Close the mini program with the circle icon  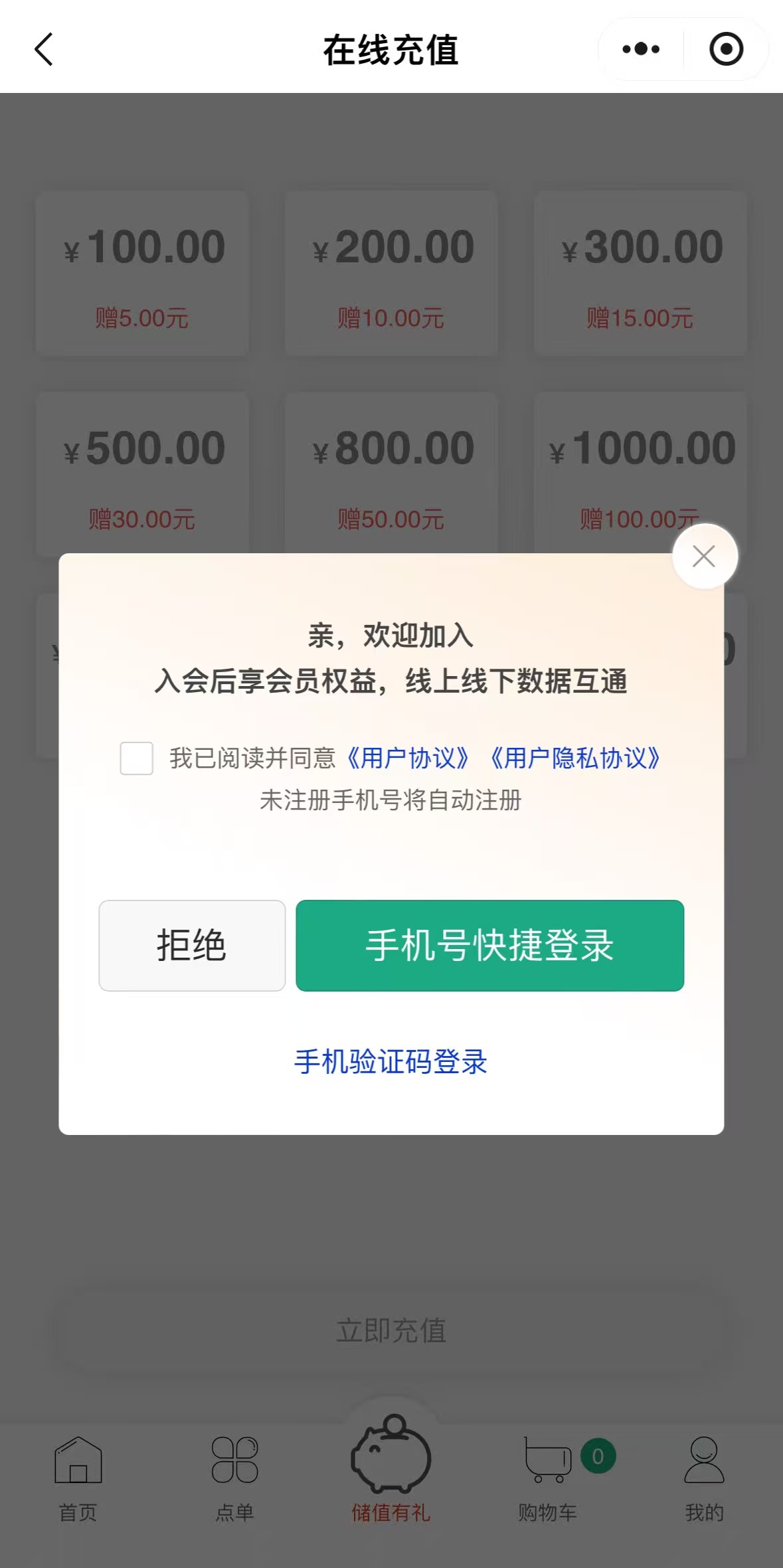pyautogui.click(x=726, y=49)
